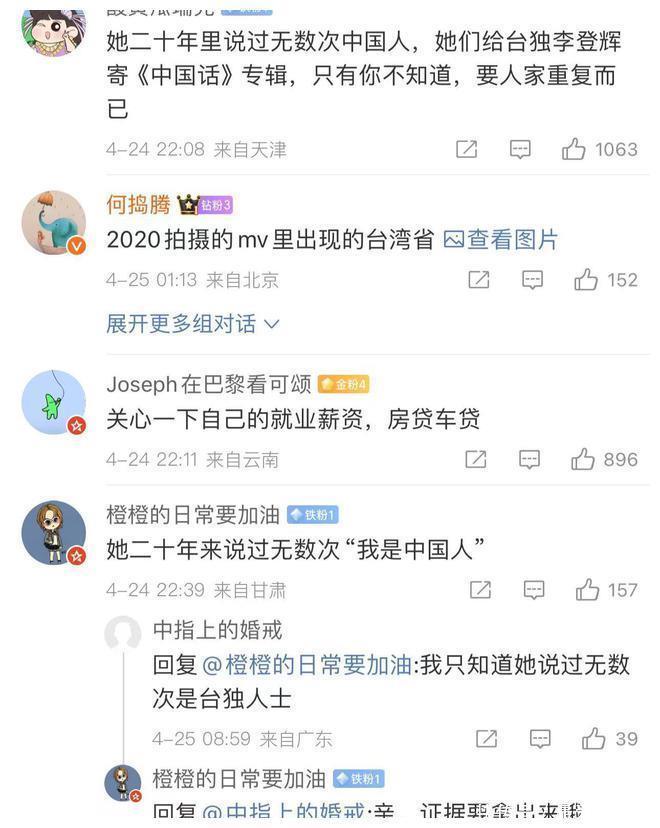The width and height of the screenshot is (660, 828).
Task: Like 中指上的婚戒's reply
Action: click(x=594, y=739)
